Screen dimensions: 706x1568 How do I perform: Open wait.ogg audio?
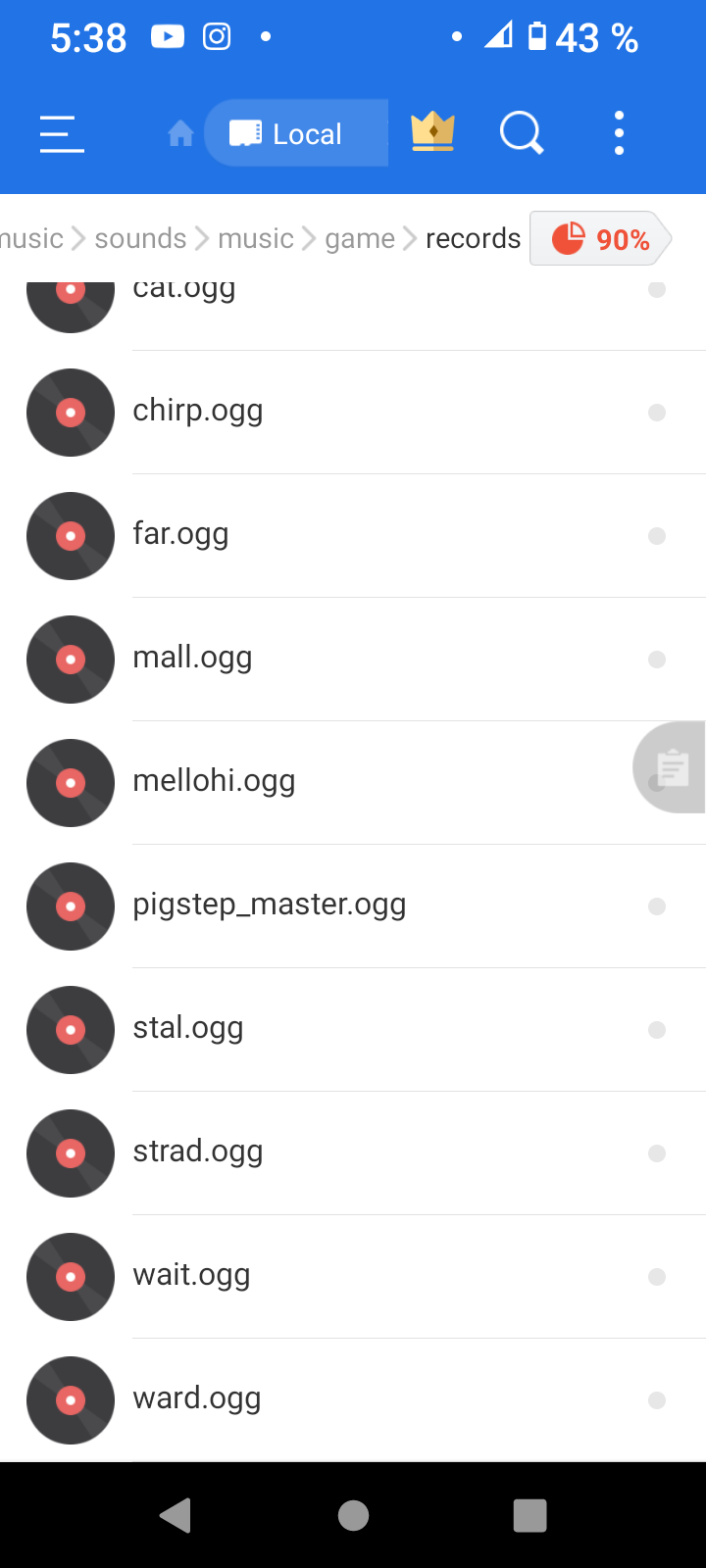coord(191,1276)
